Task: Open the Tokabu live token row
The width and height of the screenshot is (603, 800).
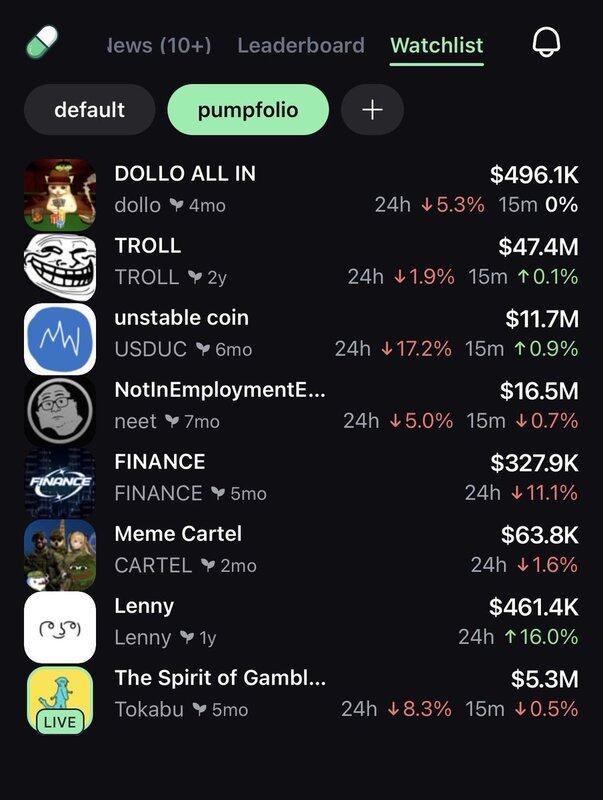Action: (300, 693)
